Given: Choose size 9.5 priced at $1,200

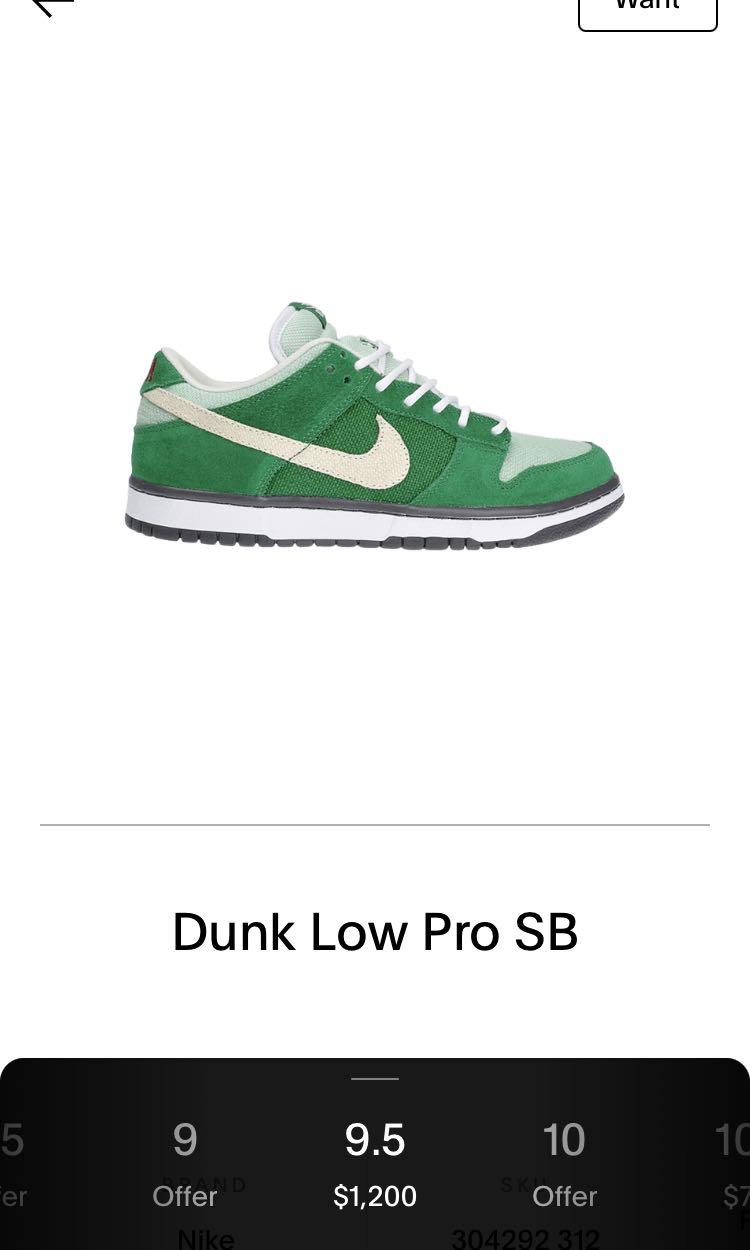Looking at the screenshot, I should 375,1165.
